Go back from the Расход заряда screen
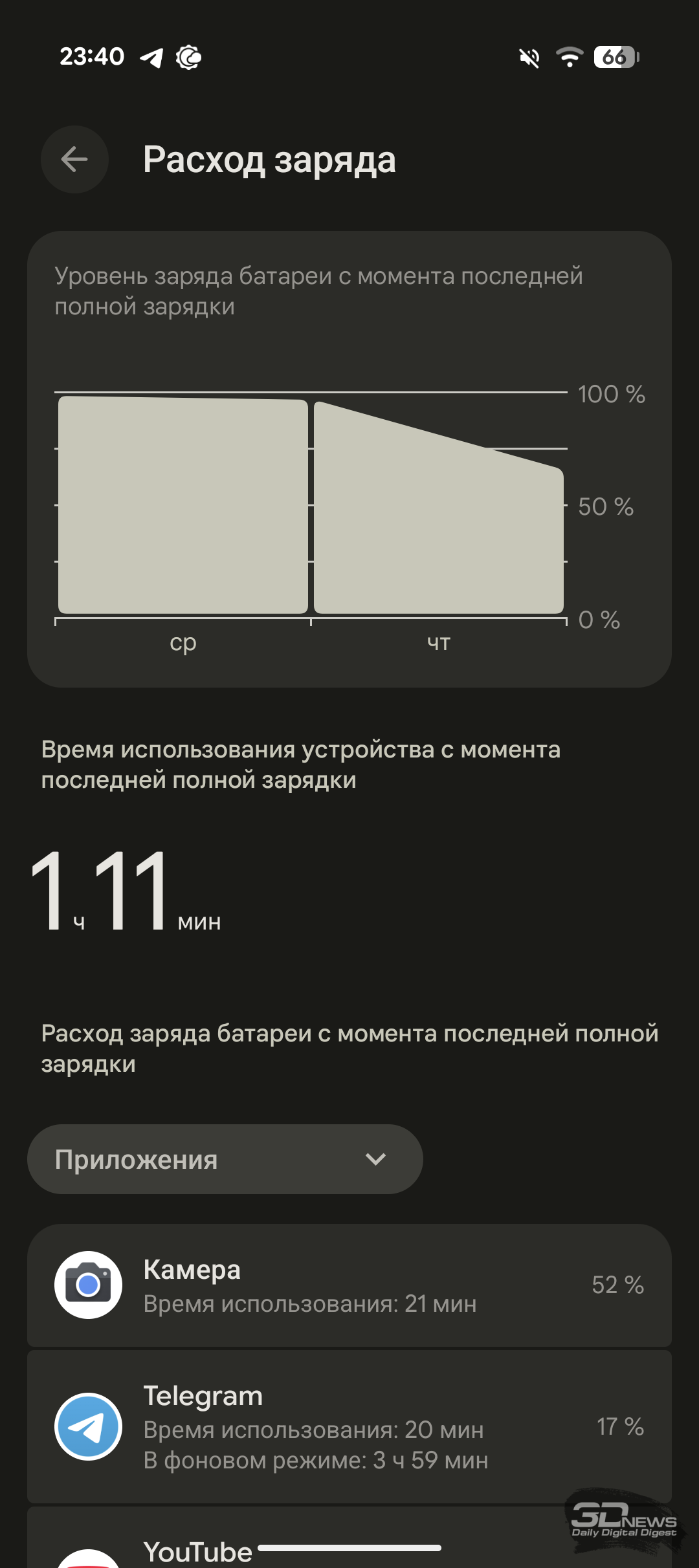Image resolution: width=699 pixels, height=1568 pixels. click(x=74, y=160)
